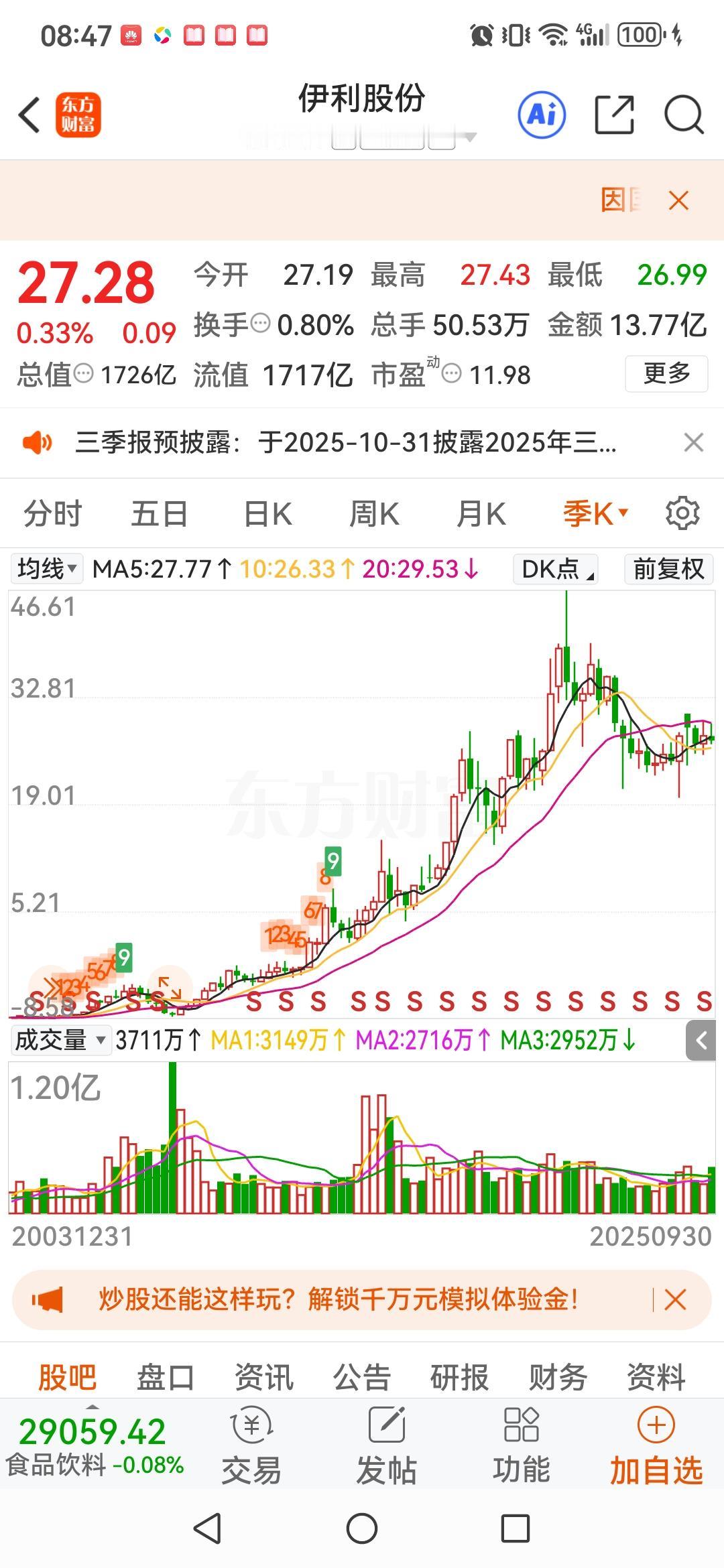
Task: Close the 模拟体验金 promo banner
Action: click(675, 1300)
